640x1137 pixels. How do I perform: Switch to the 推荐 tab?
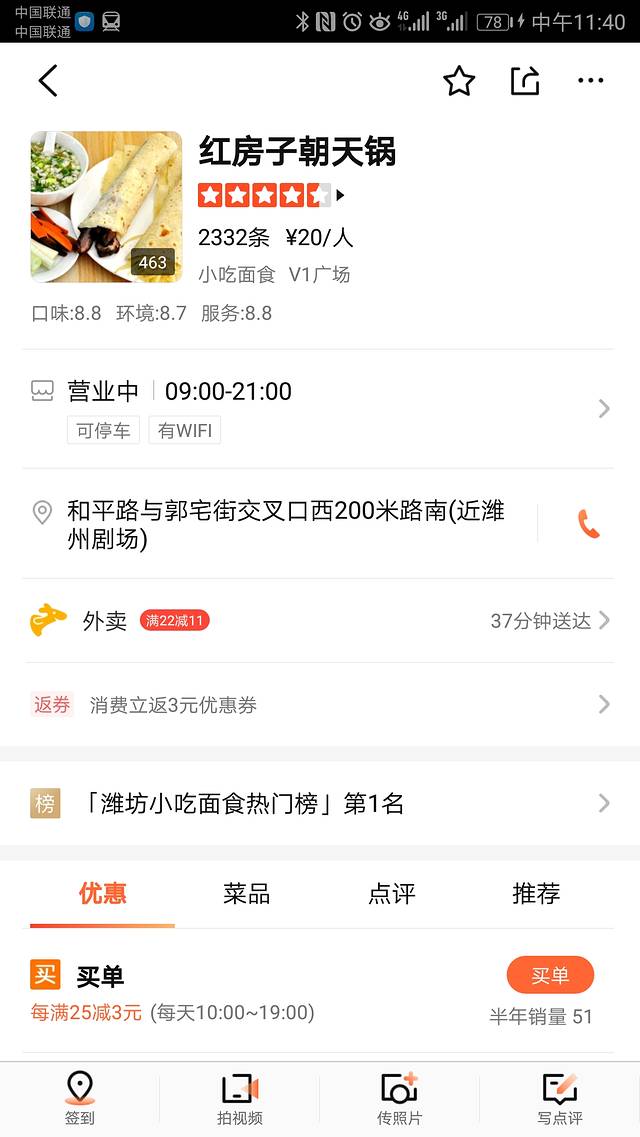pos(537,893)
